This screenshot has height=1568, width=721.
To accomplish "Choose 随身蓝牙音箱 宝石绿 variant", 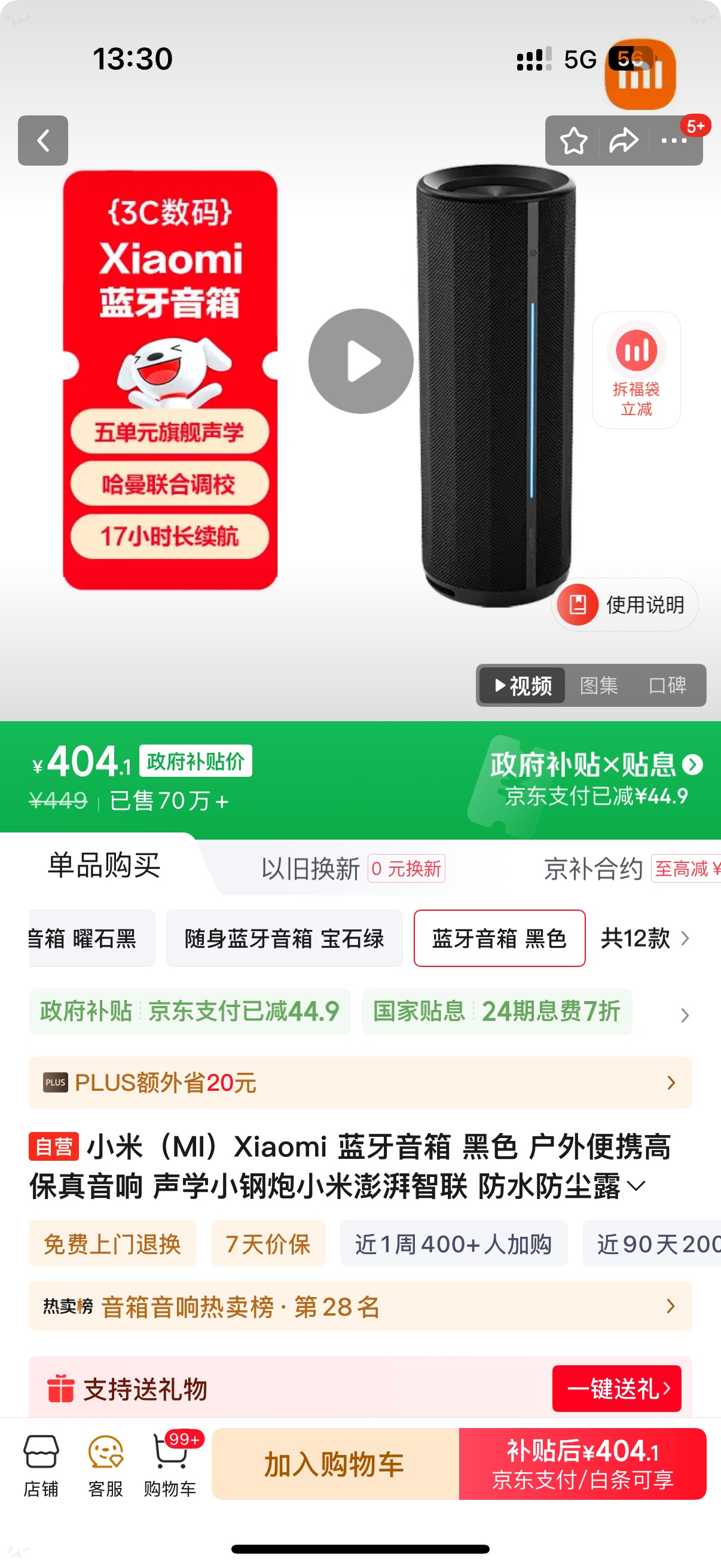I will point(284,938).
